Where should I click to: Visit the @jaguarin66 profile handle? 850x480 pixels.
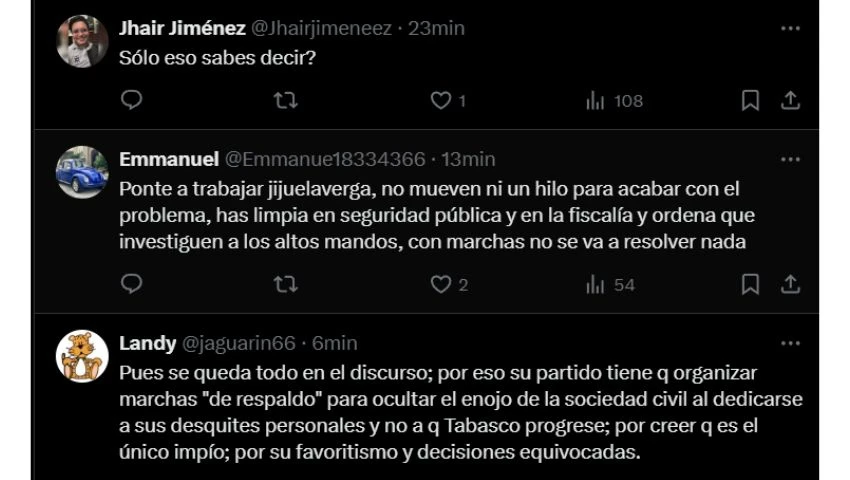(x=238, y=343)
